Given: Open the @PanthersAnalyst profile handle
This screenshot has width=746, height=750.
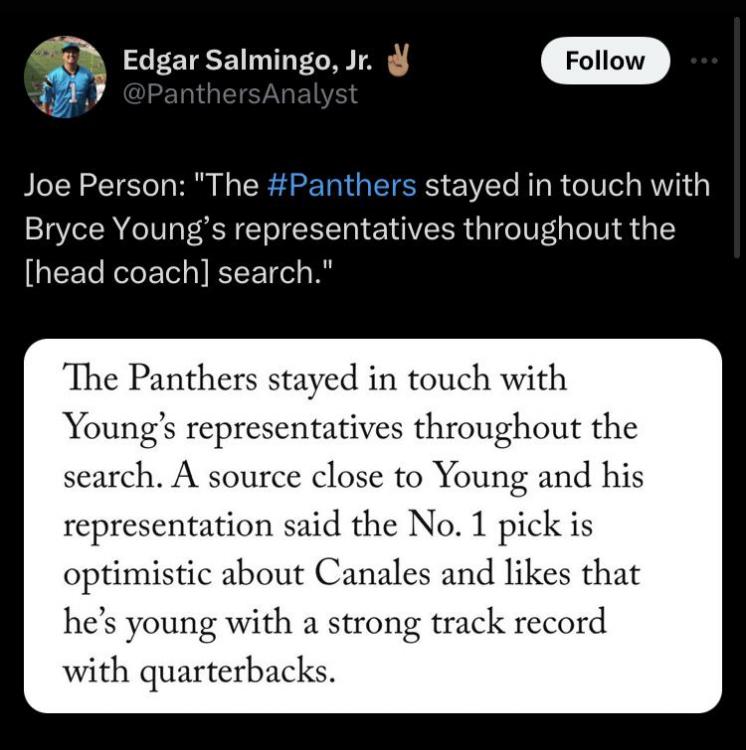Looking at the screenshot, I should coord(240,95).
